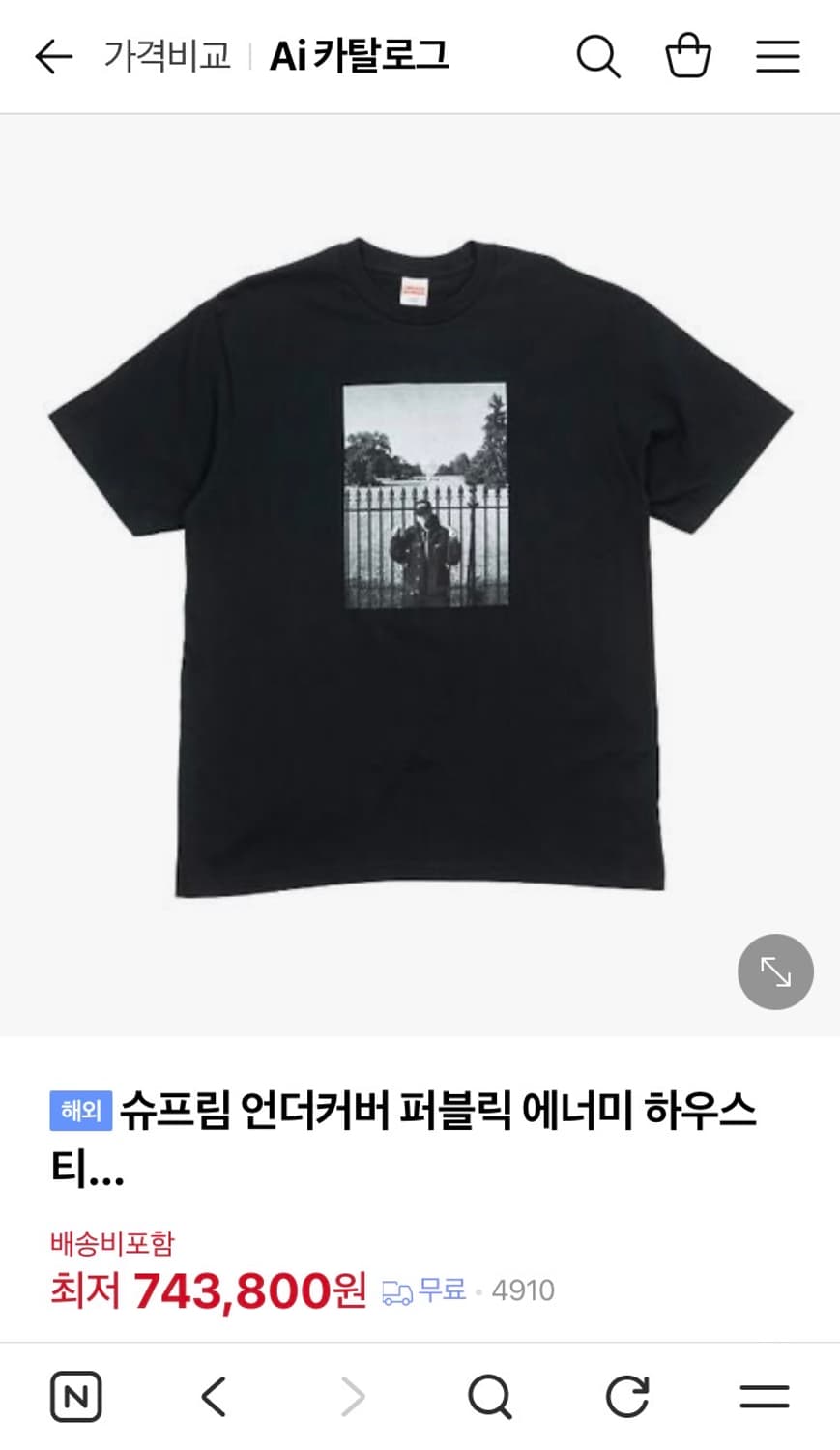Tap the back arrow to leave the catalog
Image resolution: width=840 pixels, height=1450 pixels.
(53, 56)
